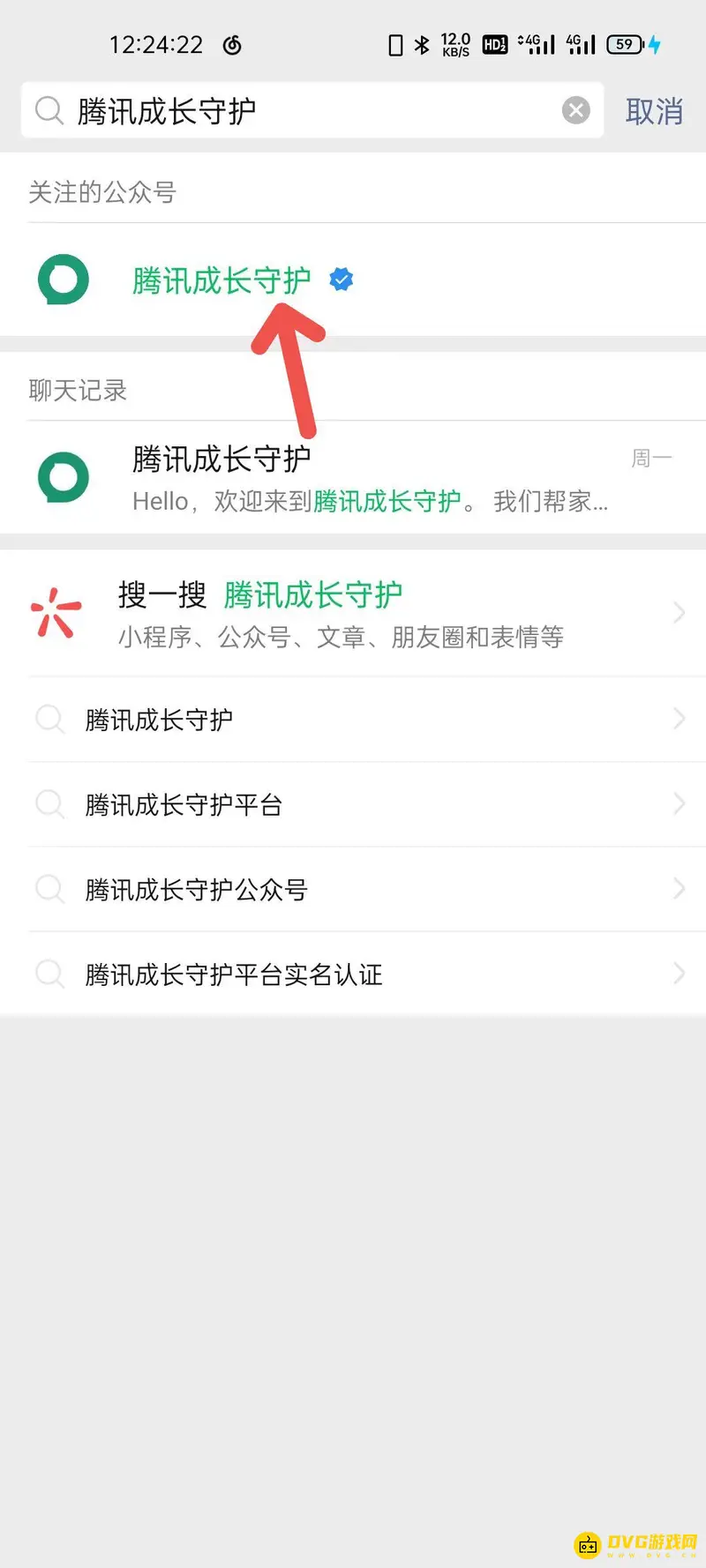Select the suggestion 腾讯成长守护平台

[x=183, y=804]
